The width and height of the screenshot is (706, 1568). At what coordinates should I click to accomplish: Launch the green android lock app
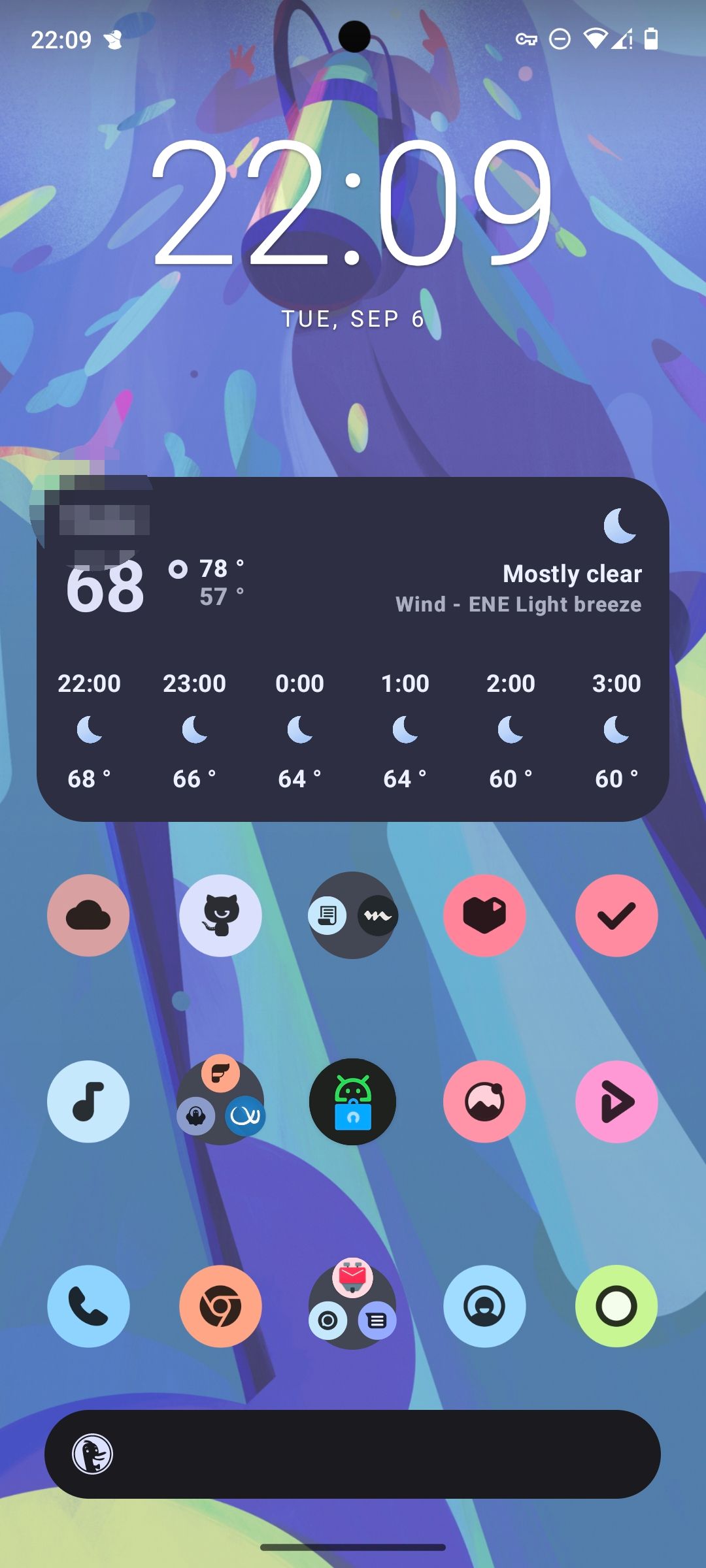[352, 1102]
